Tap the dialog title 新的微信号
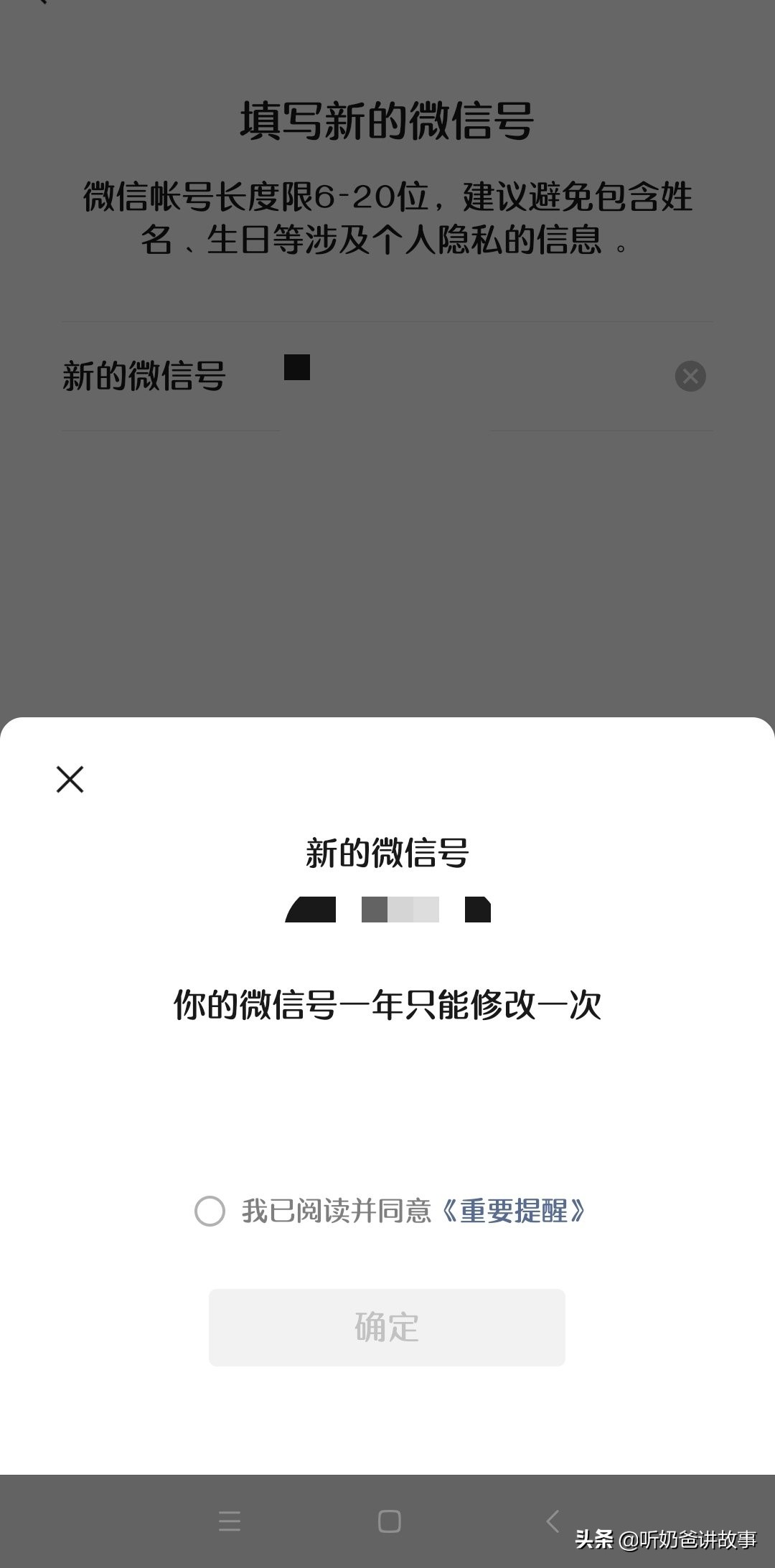 (387, 854)
